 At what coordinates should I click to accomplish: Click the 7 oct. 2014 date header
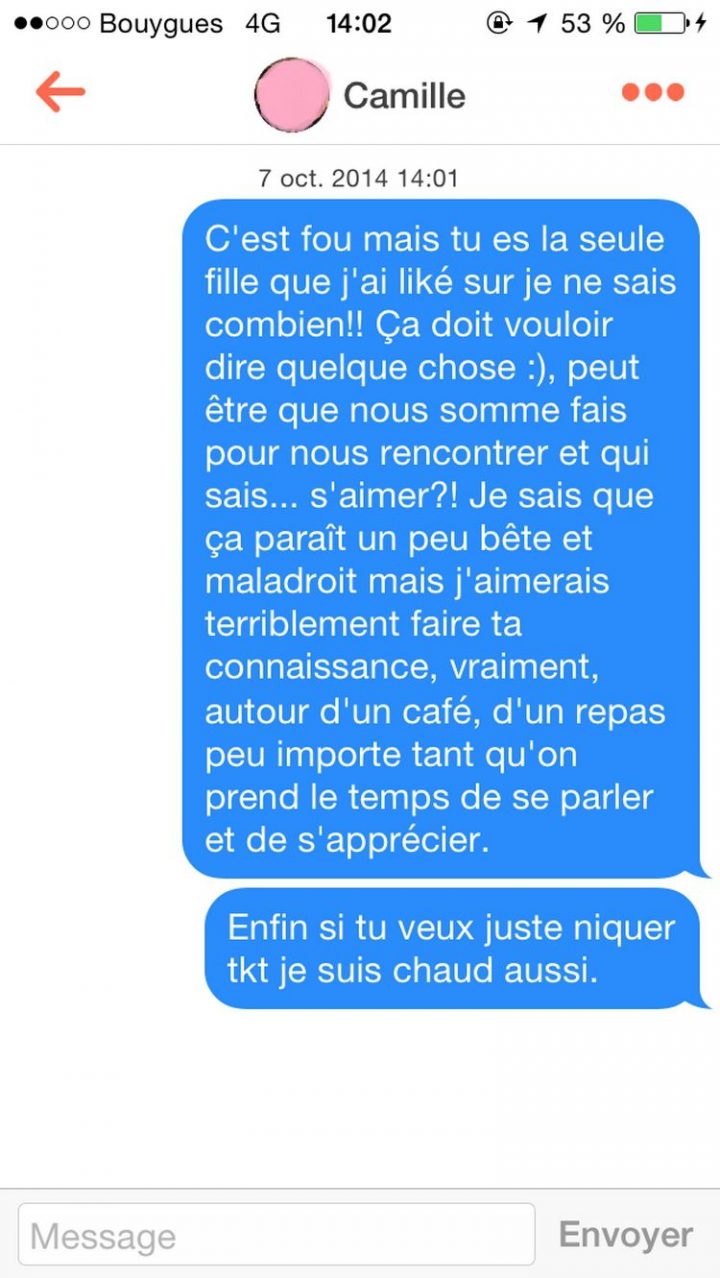360,178
